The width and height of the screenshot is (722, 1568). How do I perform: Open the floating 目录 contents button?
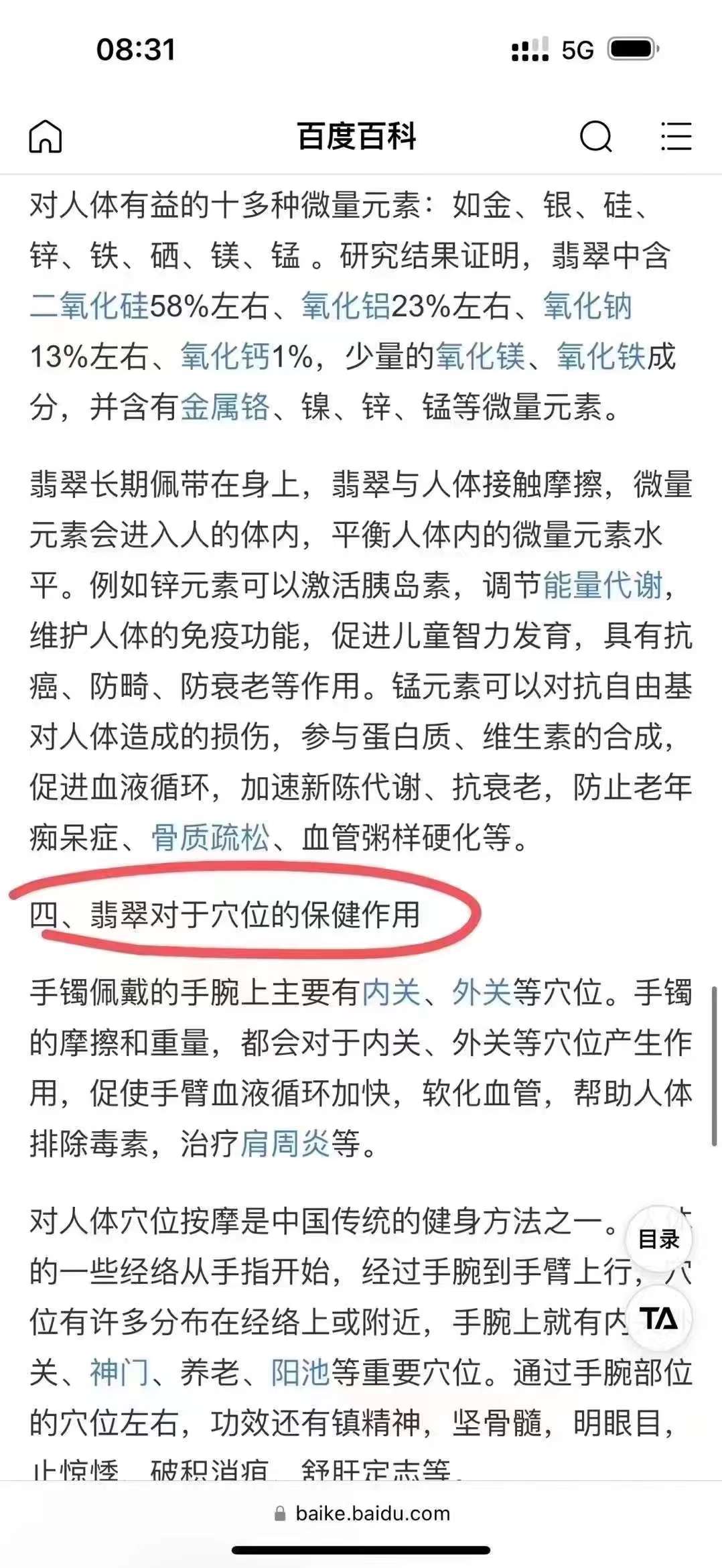[658, 1240]
